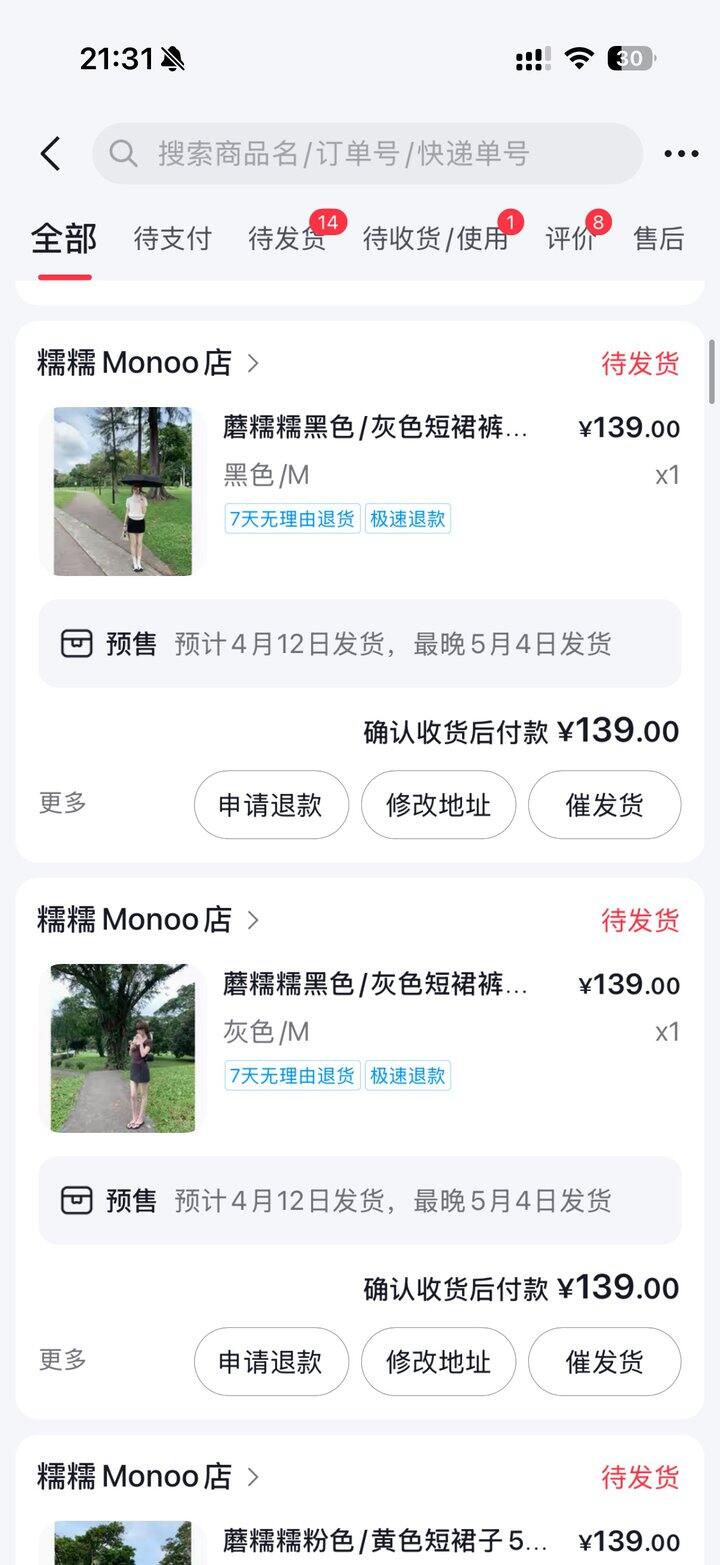Image resolution: width=720 pixels, height=1565 pixels.
Task: Select the 极速退款 tag on second order
Action: (x=408, y=1076)
